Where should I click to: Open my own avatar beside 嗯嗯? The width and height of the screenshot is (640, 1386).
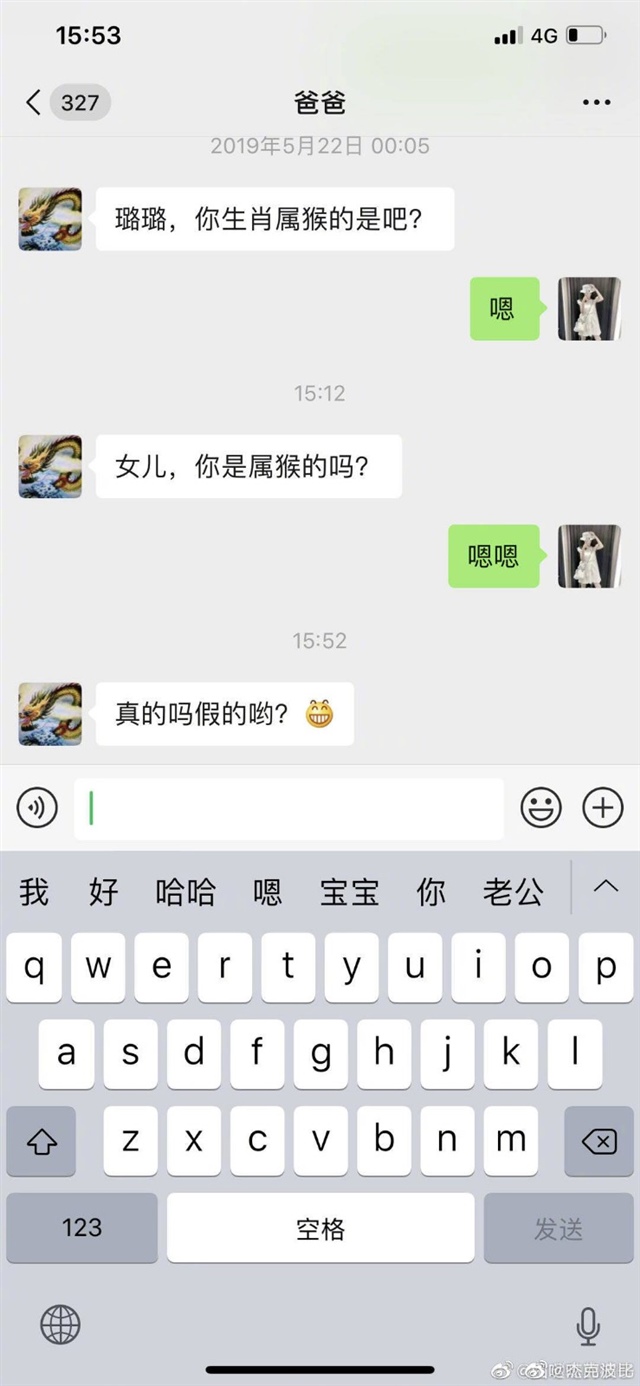click(x=589, y=556)
